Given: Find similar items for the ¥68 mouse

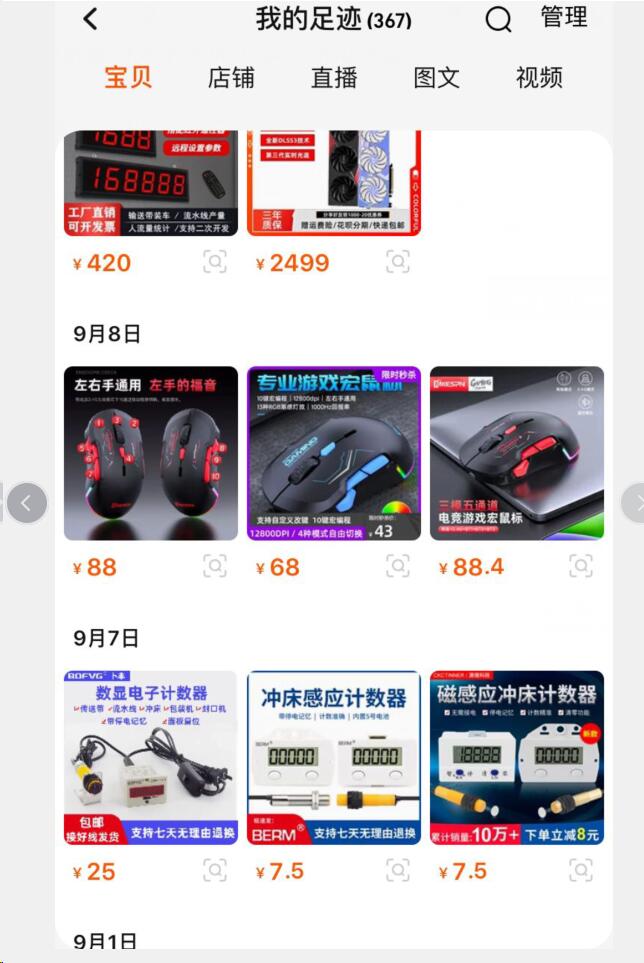Looking at the screenshot, I should 398,567.
